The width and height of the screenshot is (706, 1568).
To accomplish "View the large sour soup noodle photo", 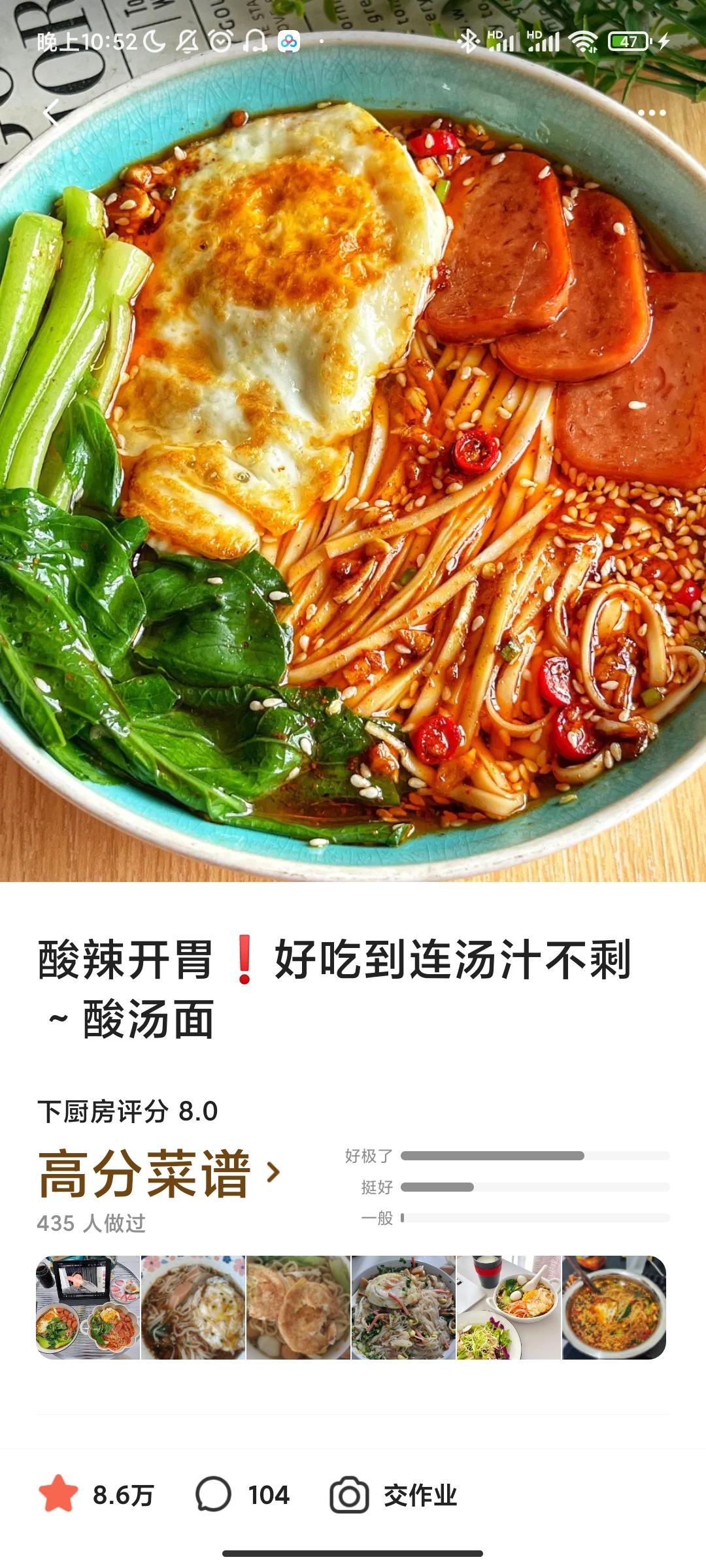I will [353, 457].
